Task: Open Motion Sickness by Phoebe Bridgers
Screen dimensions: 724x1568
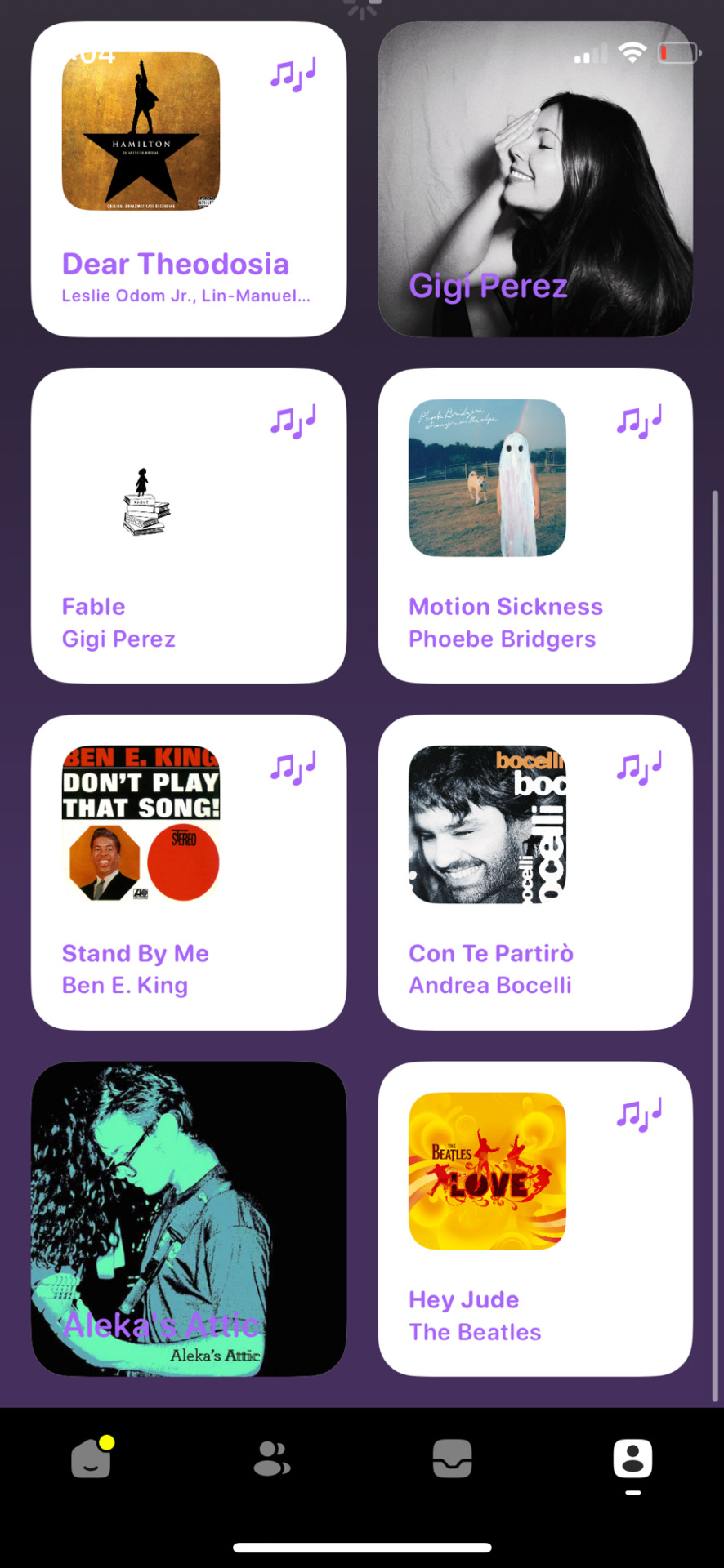Action: (x=535, y=526)
